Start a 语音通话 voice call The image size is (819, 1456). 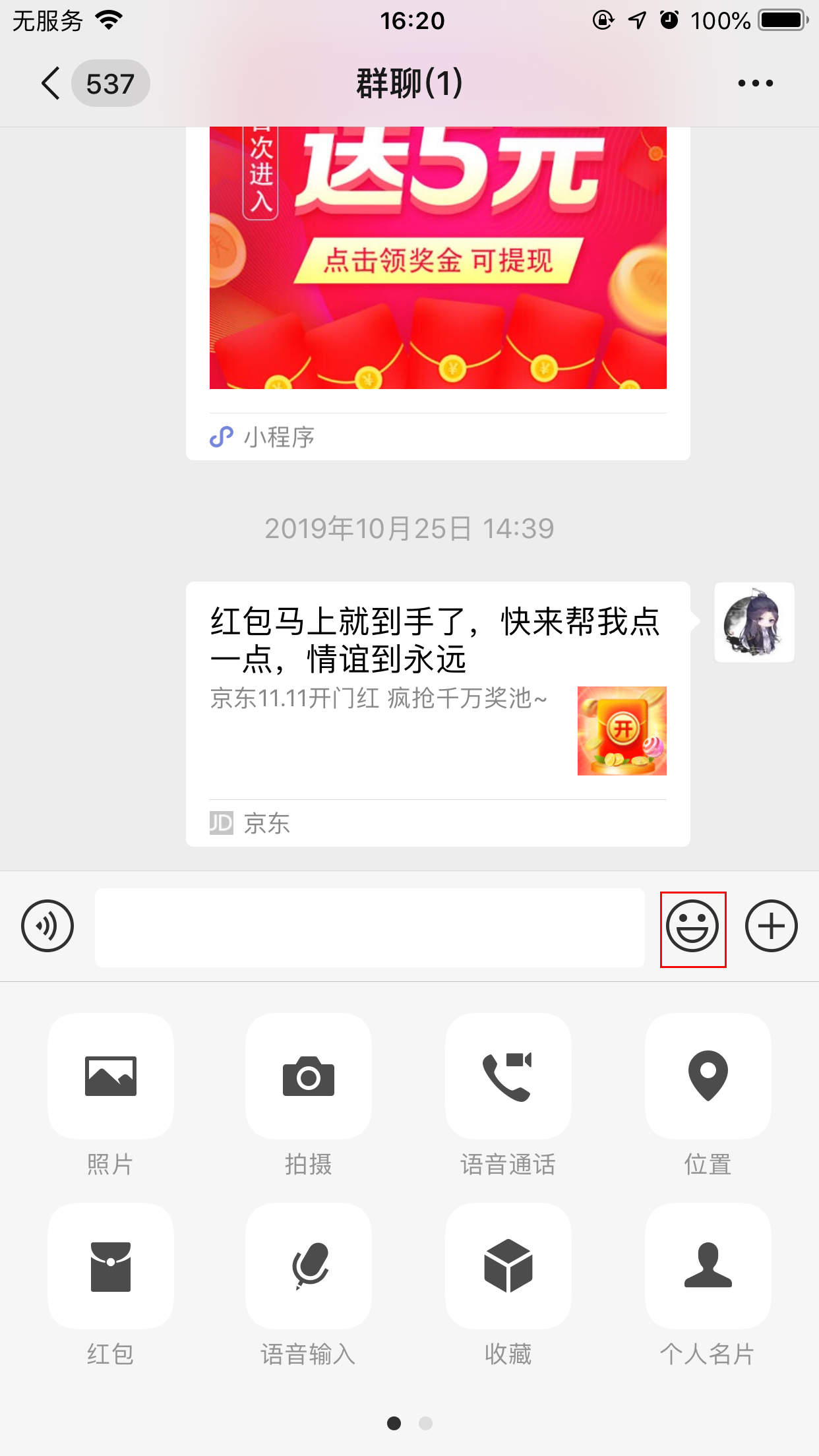[x=508, y=1076]
